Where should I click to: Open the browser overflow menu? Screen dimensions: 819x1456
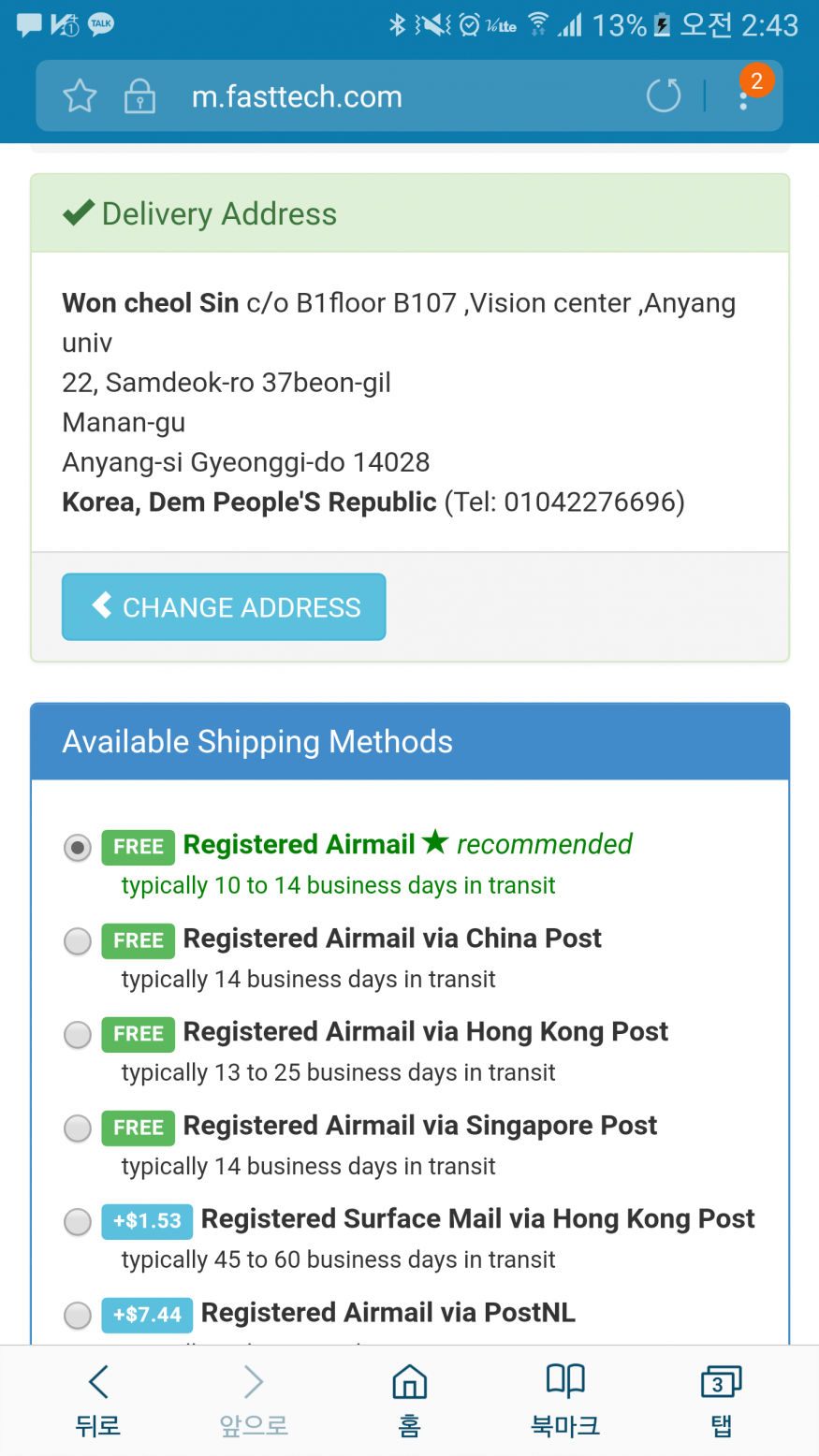click(x=744, y=95)
